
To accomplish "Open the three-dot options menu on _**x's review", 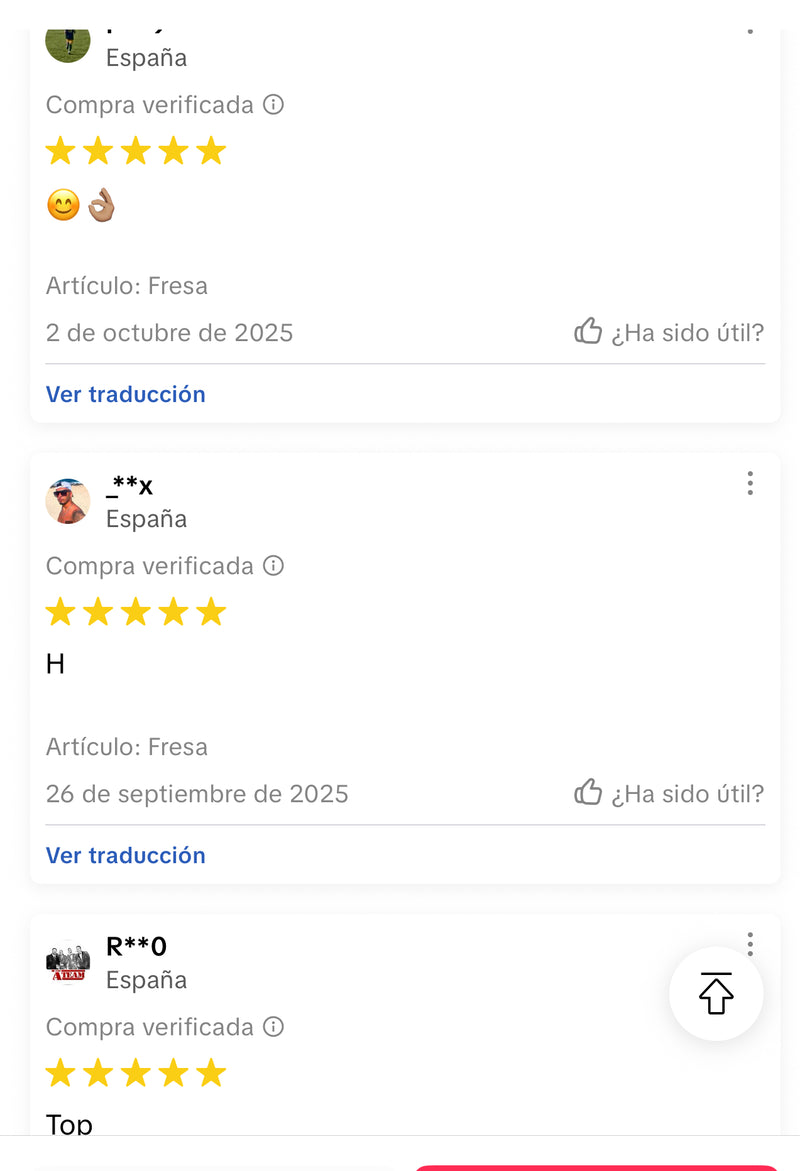I will point(749,483).
